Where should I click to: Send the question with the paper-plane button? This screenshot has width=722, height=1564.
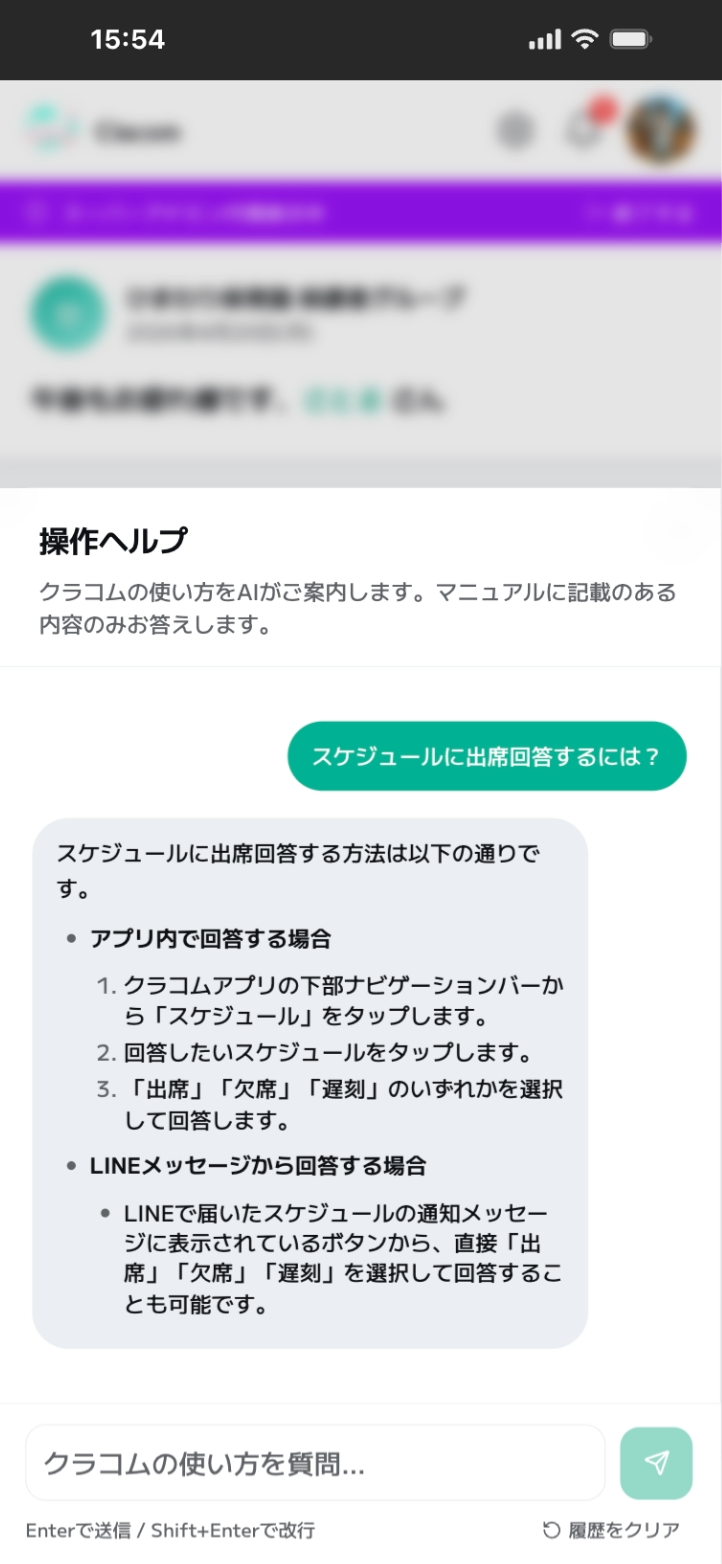[x=656, y=1463]
